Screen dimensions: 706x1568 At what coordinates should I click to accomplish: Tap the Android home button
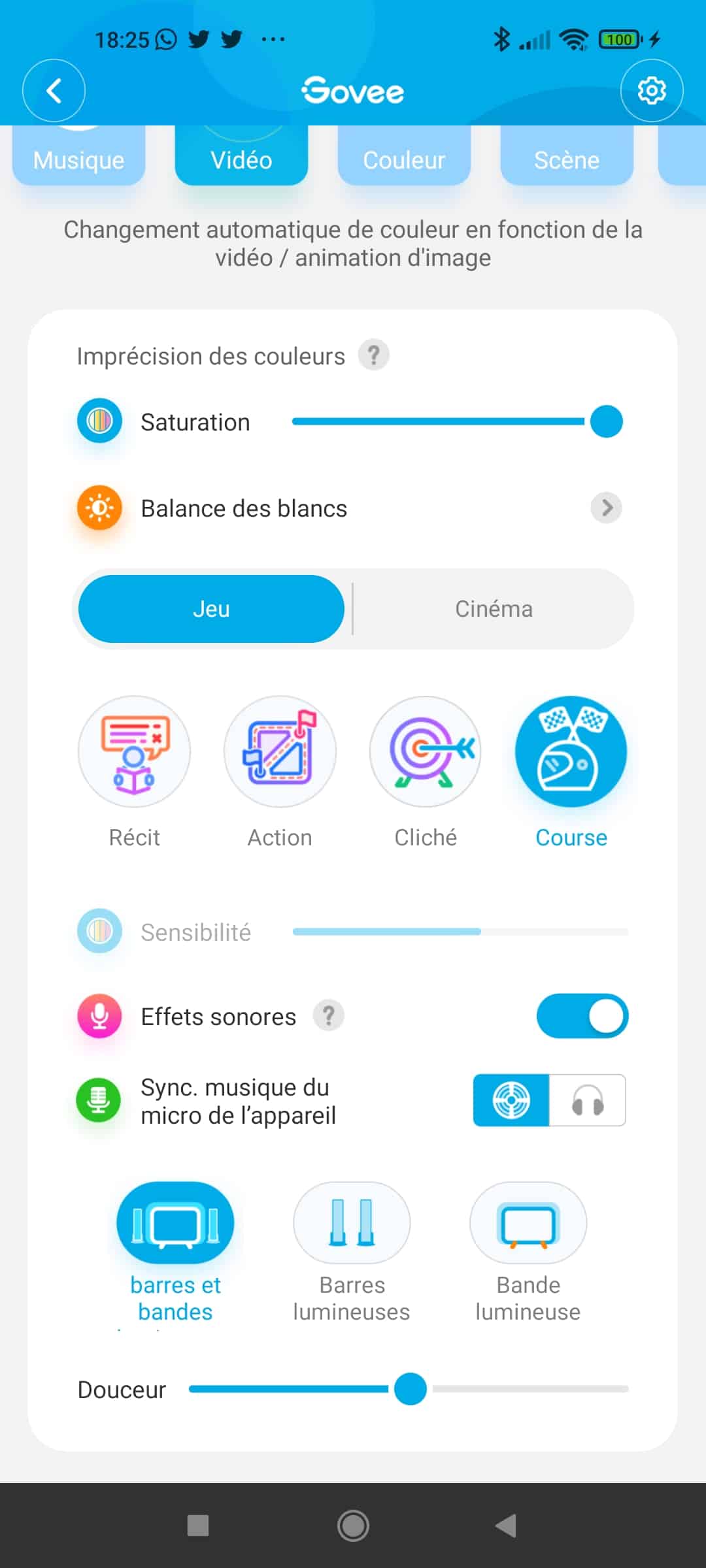point(353,1526)
